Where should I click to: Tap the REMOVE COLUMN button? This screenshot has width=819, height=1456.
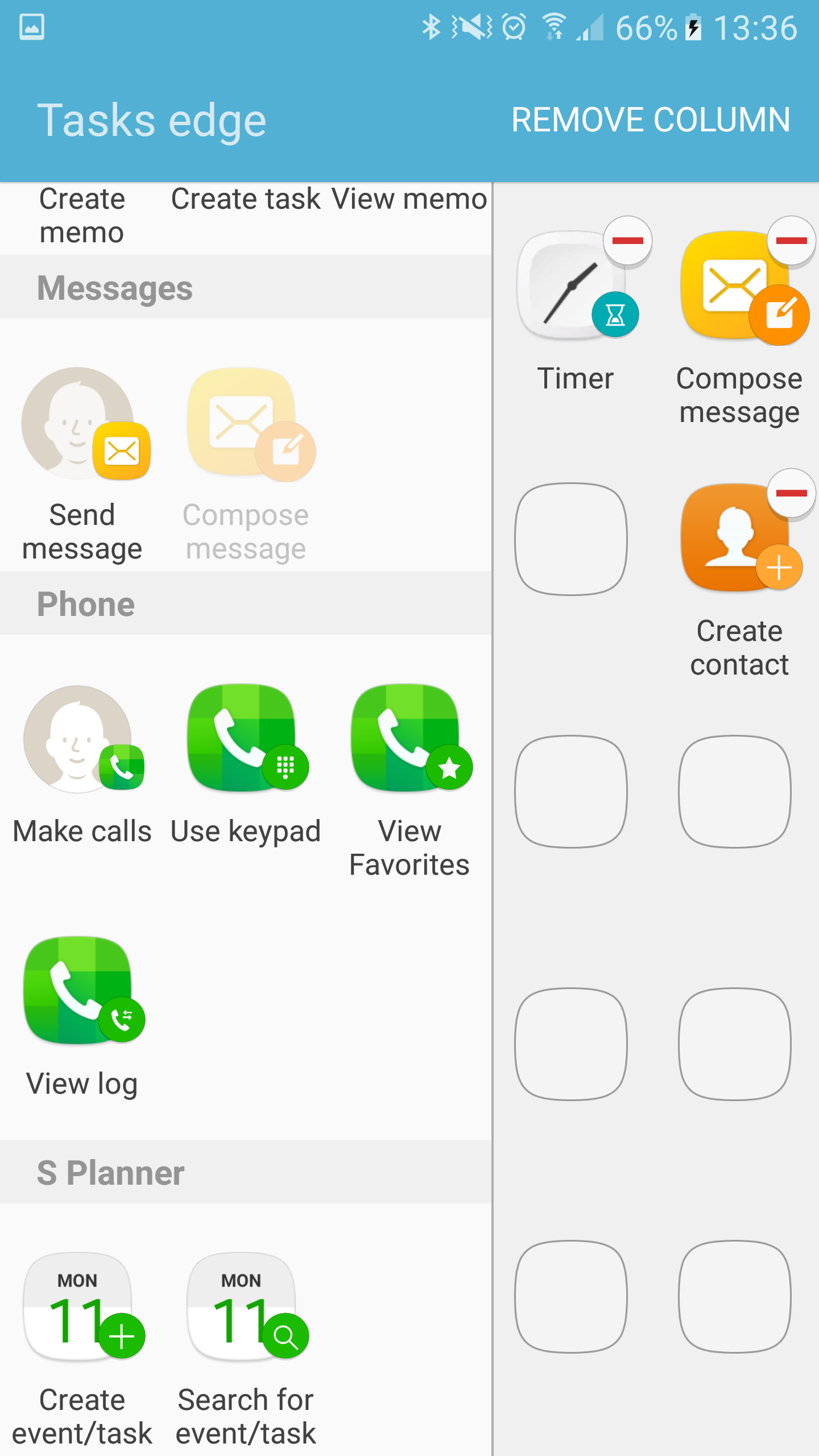[x=651, y=119]
